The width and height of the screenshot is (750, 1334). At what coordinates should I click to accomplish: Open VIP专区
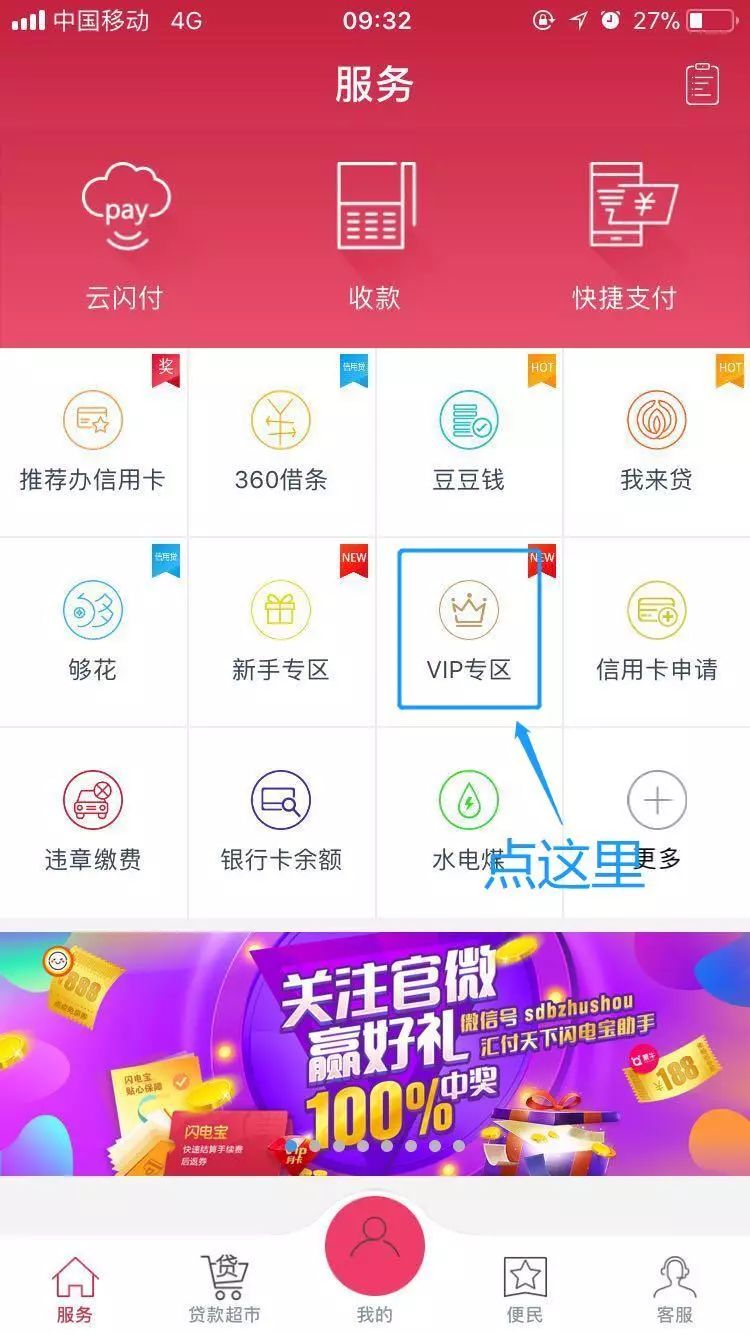coord(469,630)
